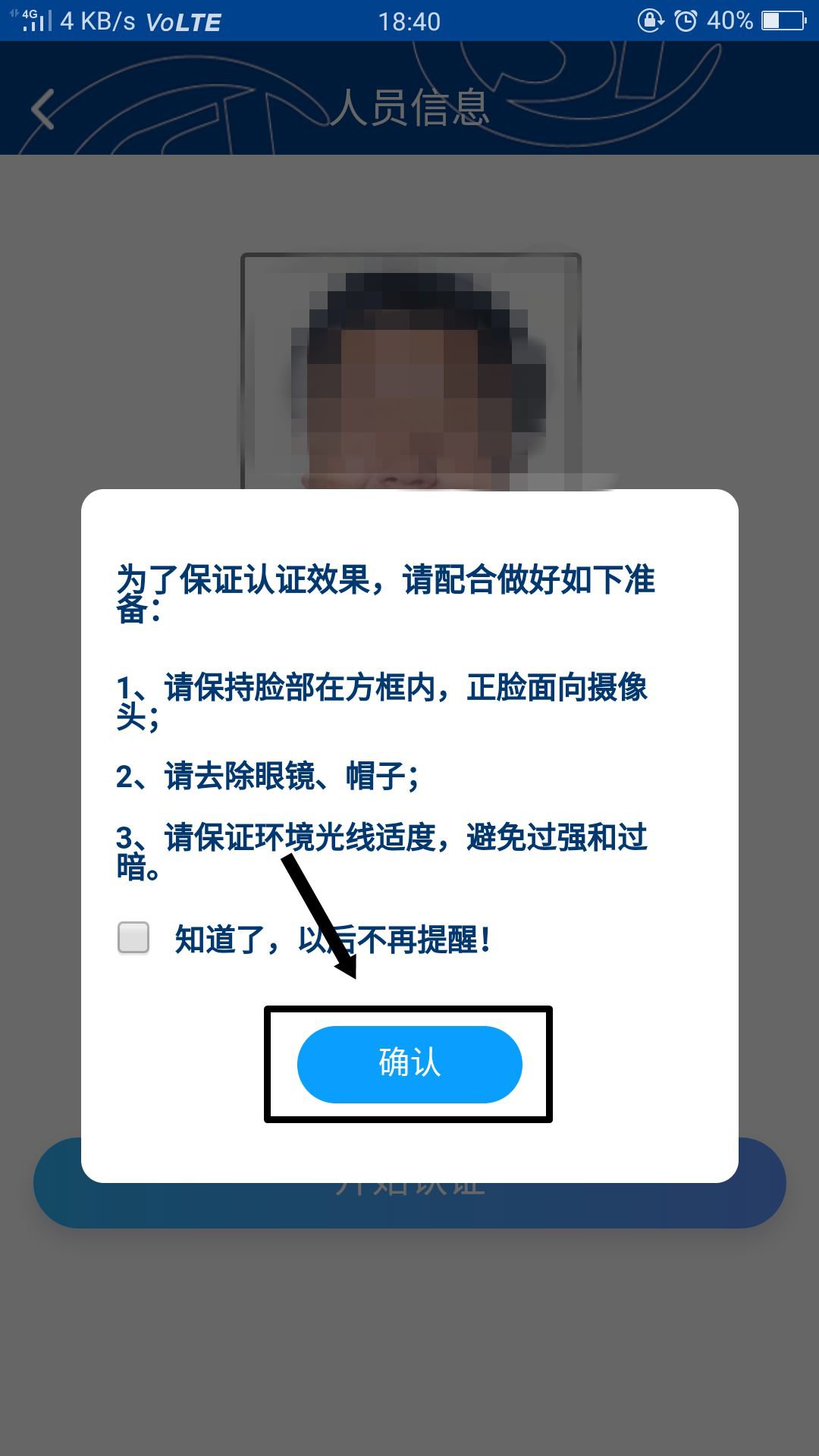Tap the 确认 confirm button
Screen dimensions: 819x1456
(409, 1063)
